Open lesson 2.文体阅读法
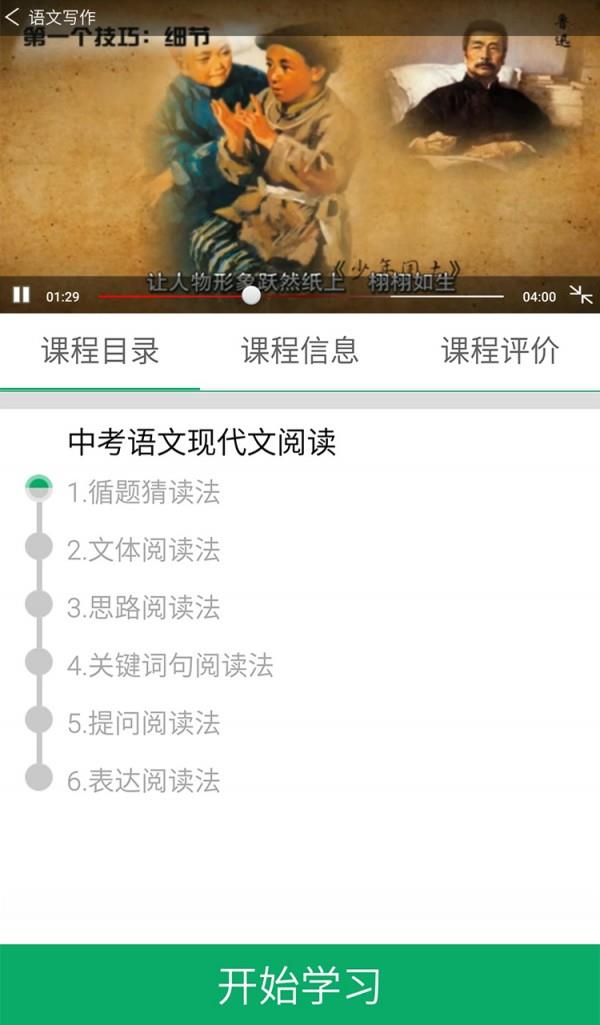 click(144, 550)
